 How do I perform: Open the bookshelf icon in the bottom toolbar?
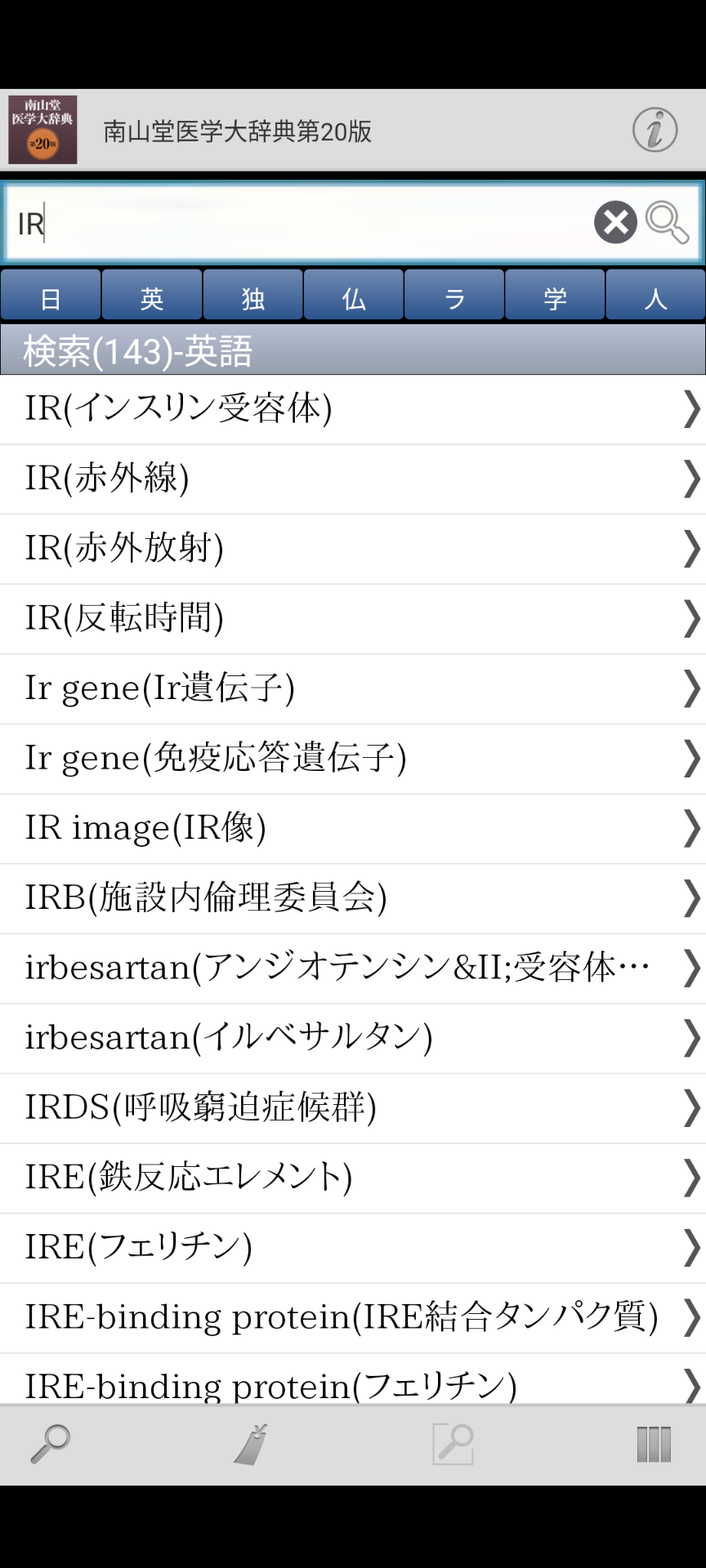click(x=654, y=1444)
